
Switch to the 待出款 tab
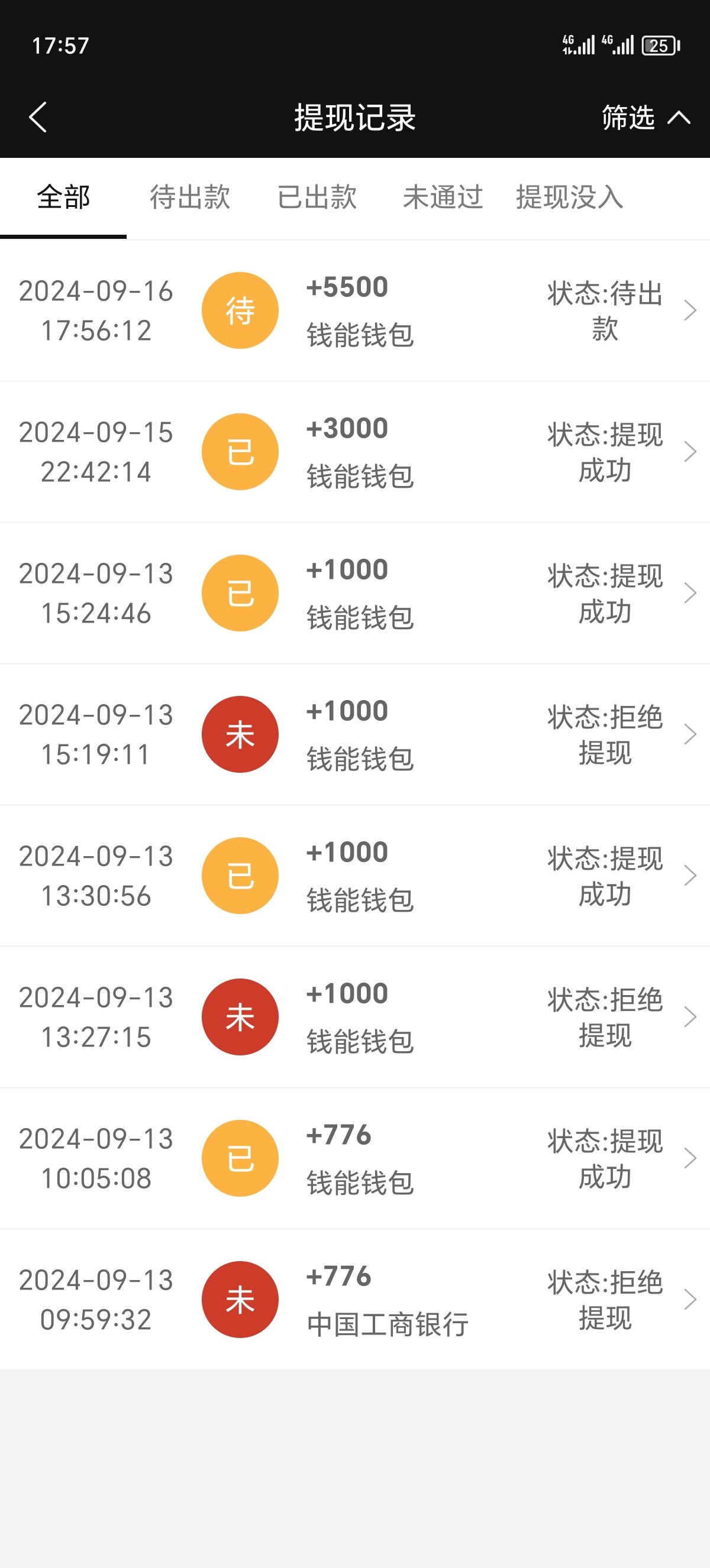190,197
